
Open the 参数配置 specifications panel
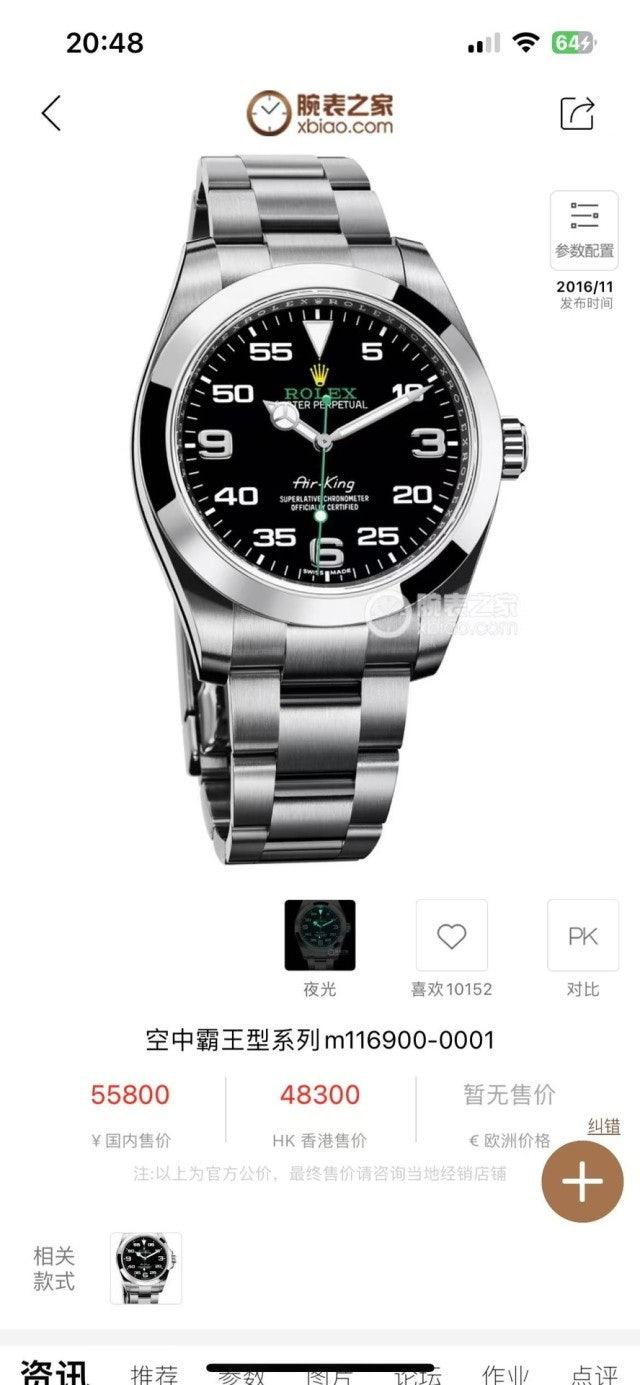tap(584, 229)
